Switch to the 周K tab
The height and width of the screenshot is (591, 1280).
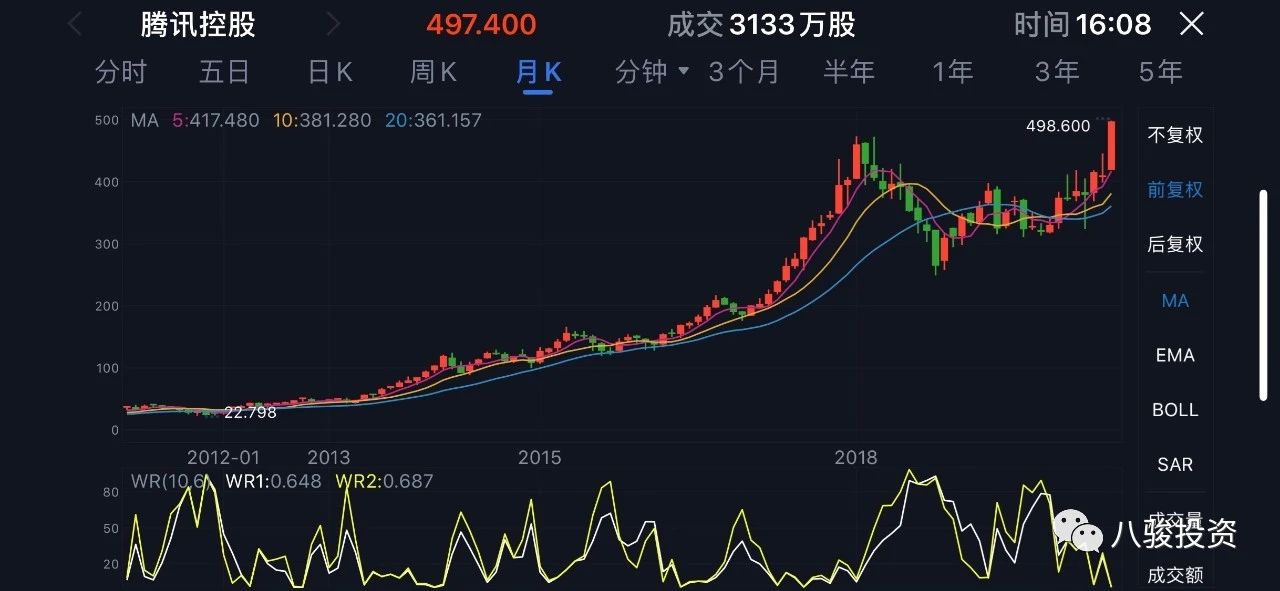(433, 72)
